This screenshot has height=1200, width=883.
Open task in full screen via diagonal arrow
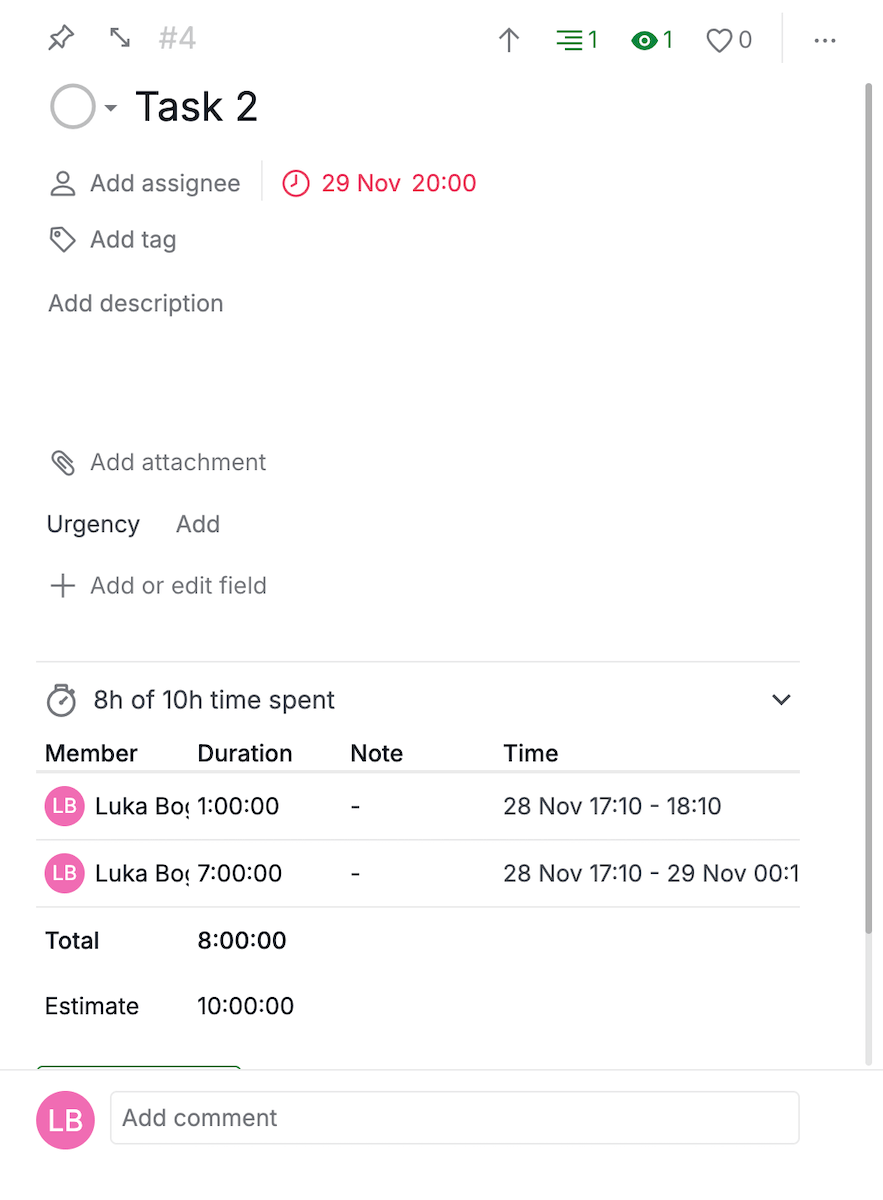pos(120,38)
